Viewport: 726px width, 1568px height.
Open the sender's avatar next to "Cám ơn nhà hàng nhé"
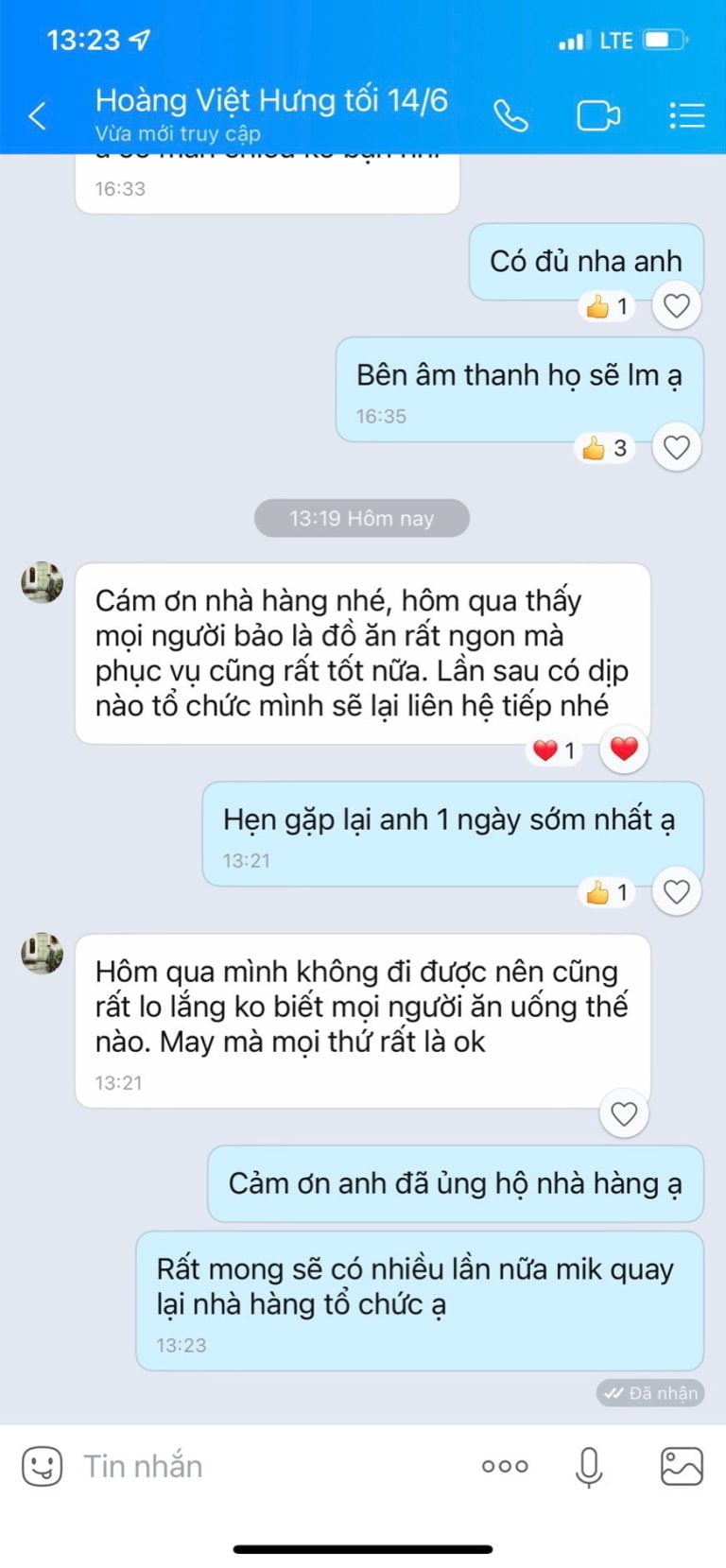tap(43, 582)
